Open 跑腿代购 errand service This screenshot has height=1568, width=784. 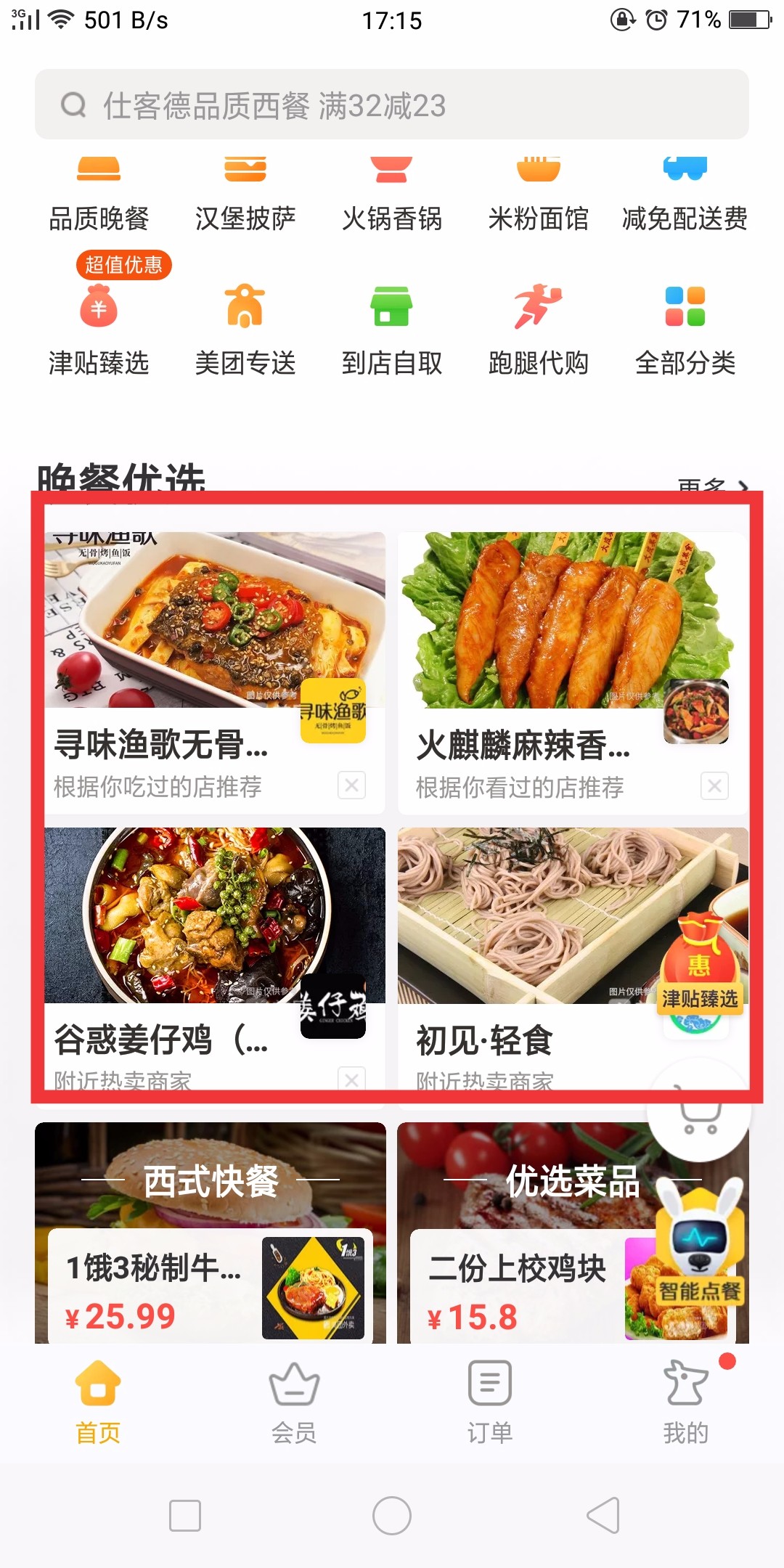click(538, 330)
